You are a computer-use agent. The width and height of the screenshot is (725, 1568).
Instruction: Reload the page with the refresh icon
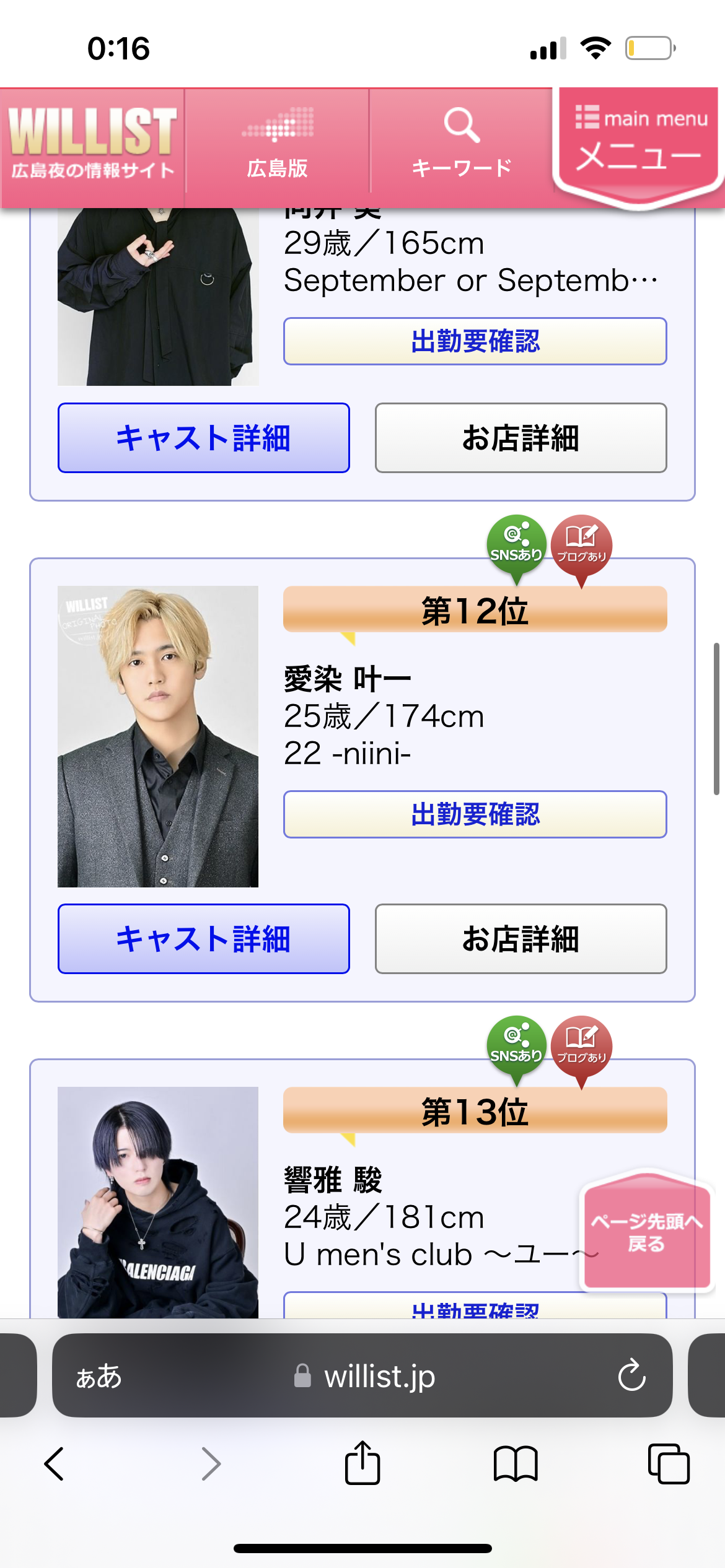[x=631, y=1375]
